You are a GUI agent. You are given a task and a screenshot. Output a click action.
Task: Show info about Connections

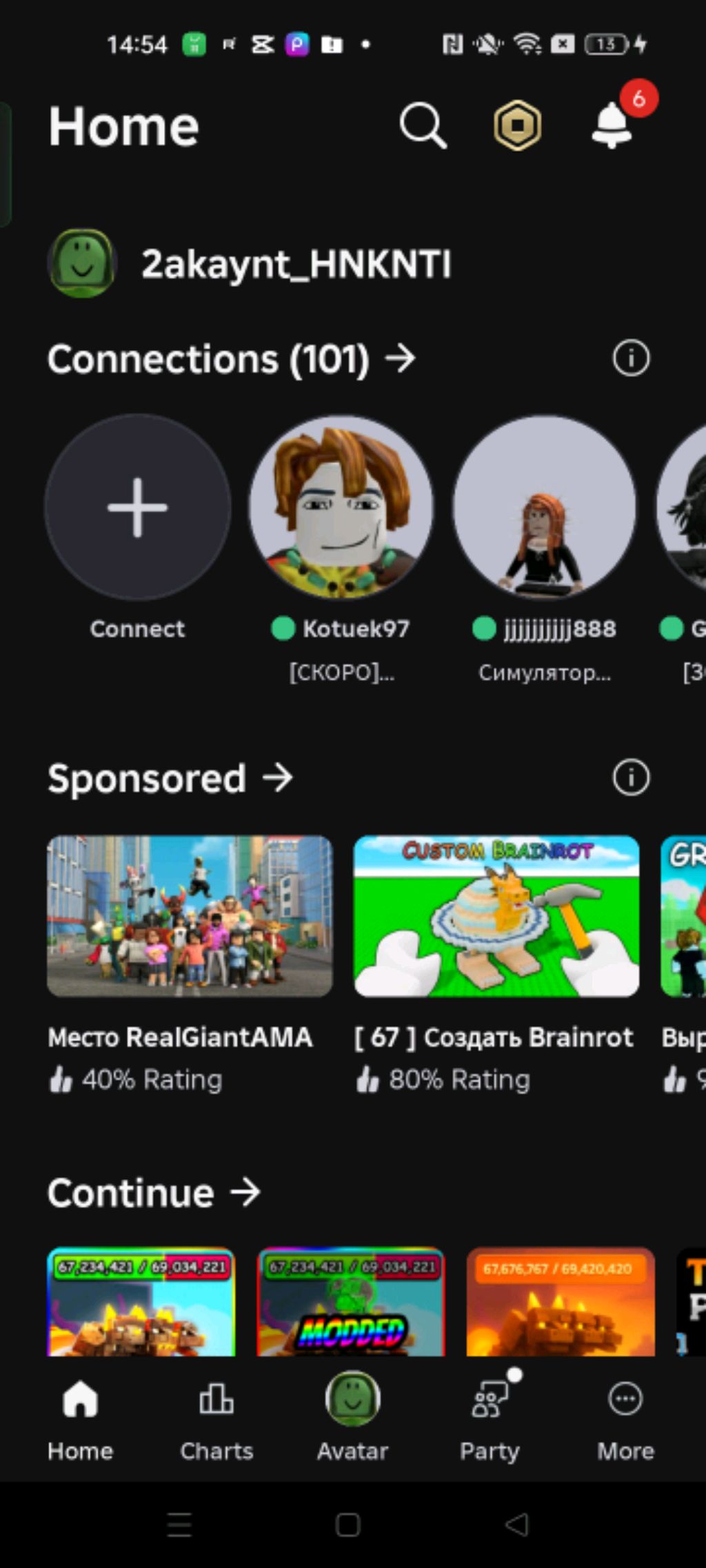631,358
